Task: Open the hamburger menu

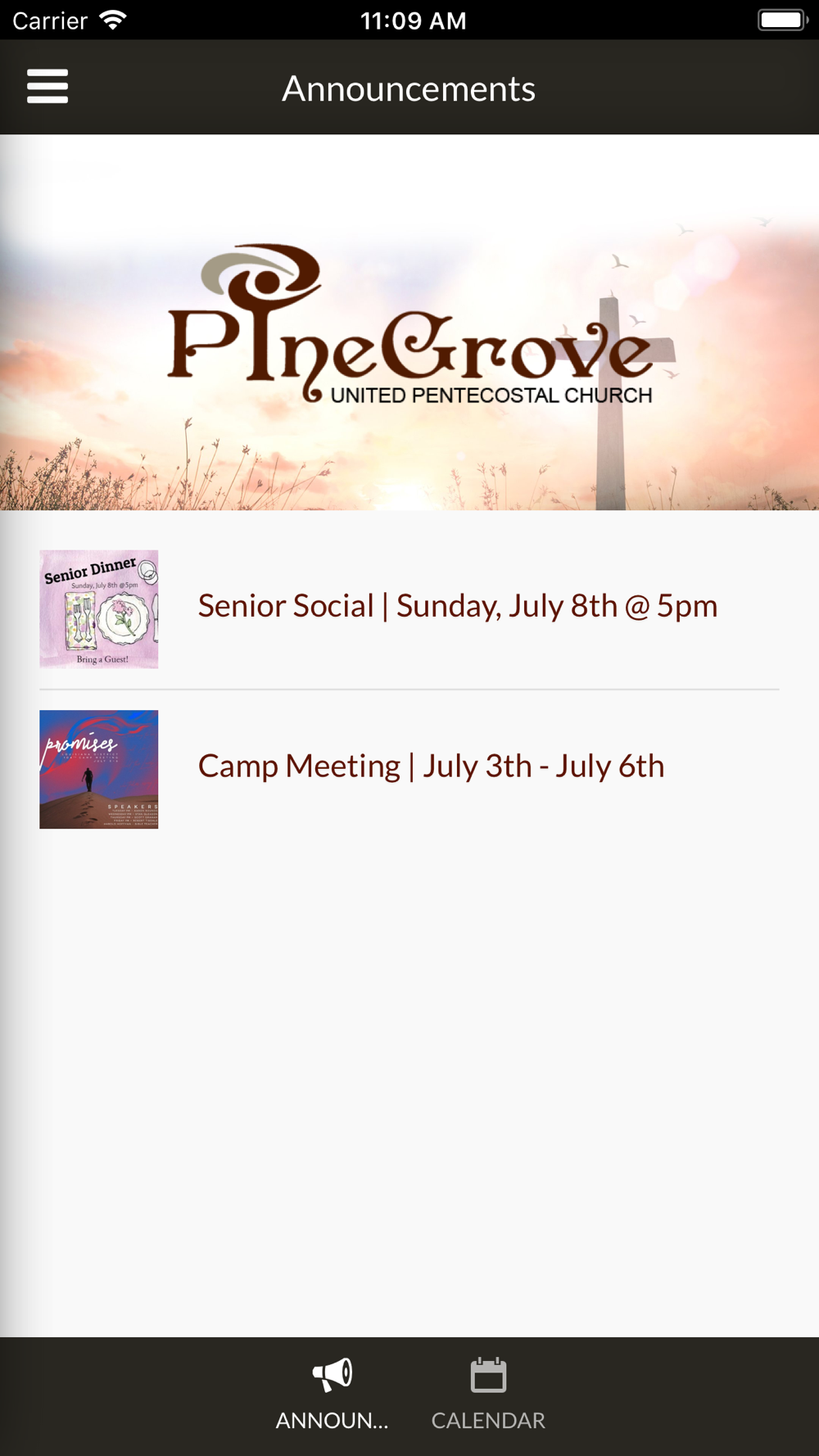Action: point(48,87)
